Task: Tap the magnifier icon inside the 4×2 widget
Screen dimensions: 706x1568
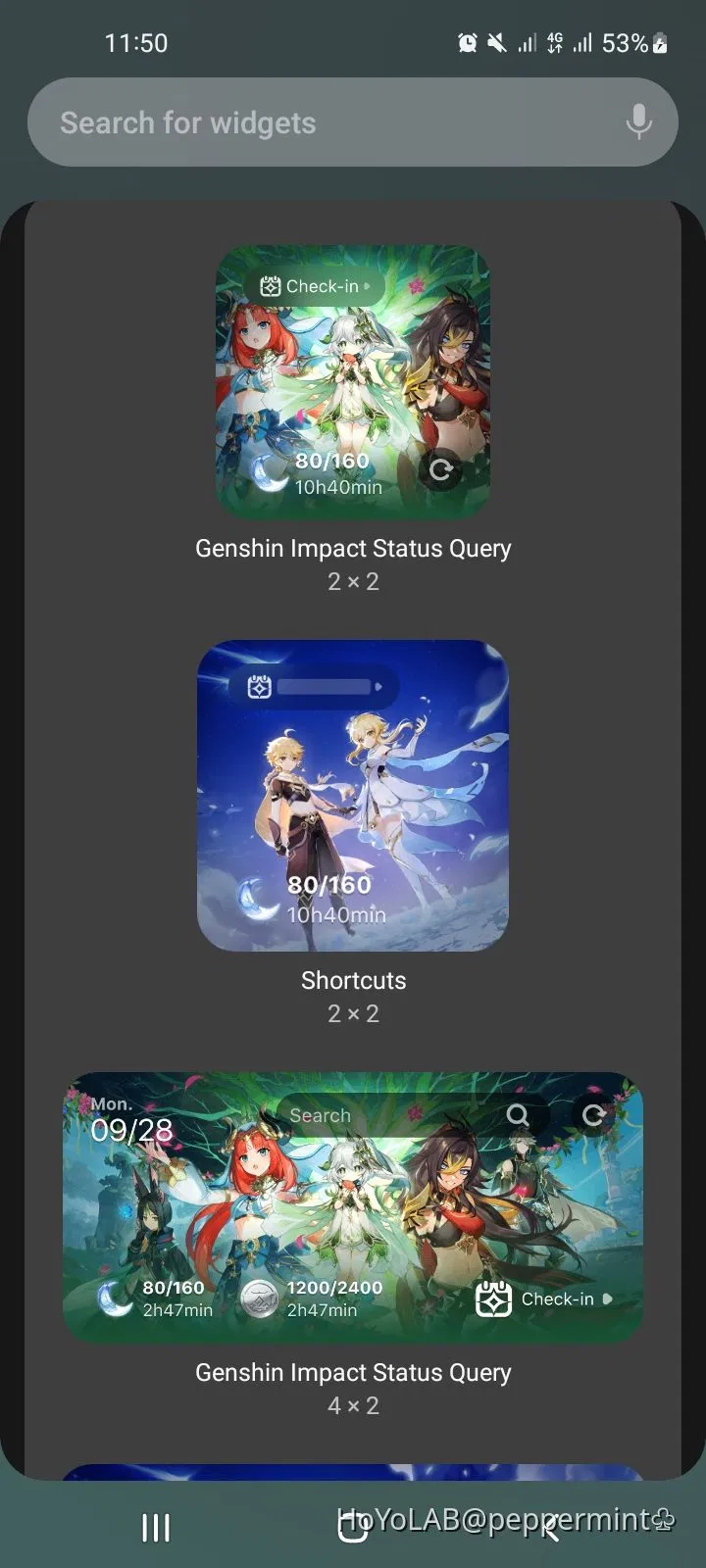Action: pyautogui.click(x=519, y=1114)
